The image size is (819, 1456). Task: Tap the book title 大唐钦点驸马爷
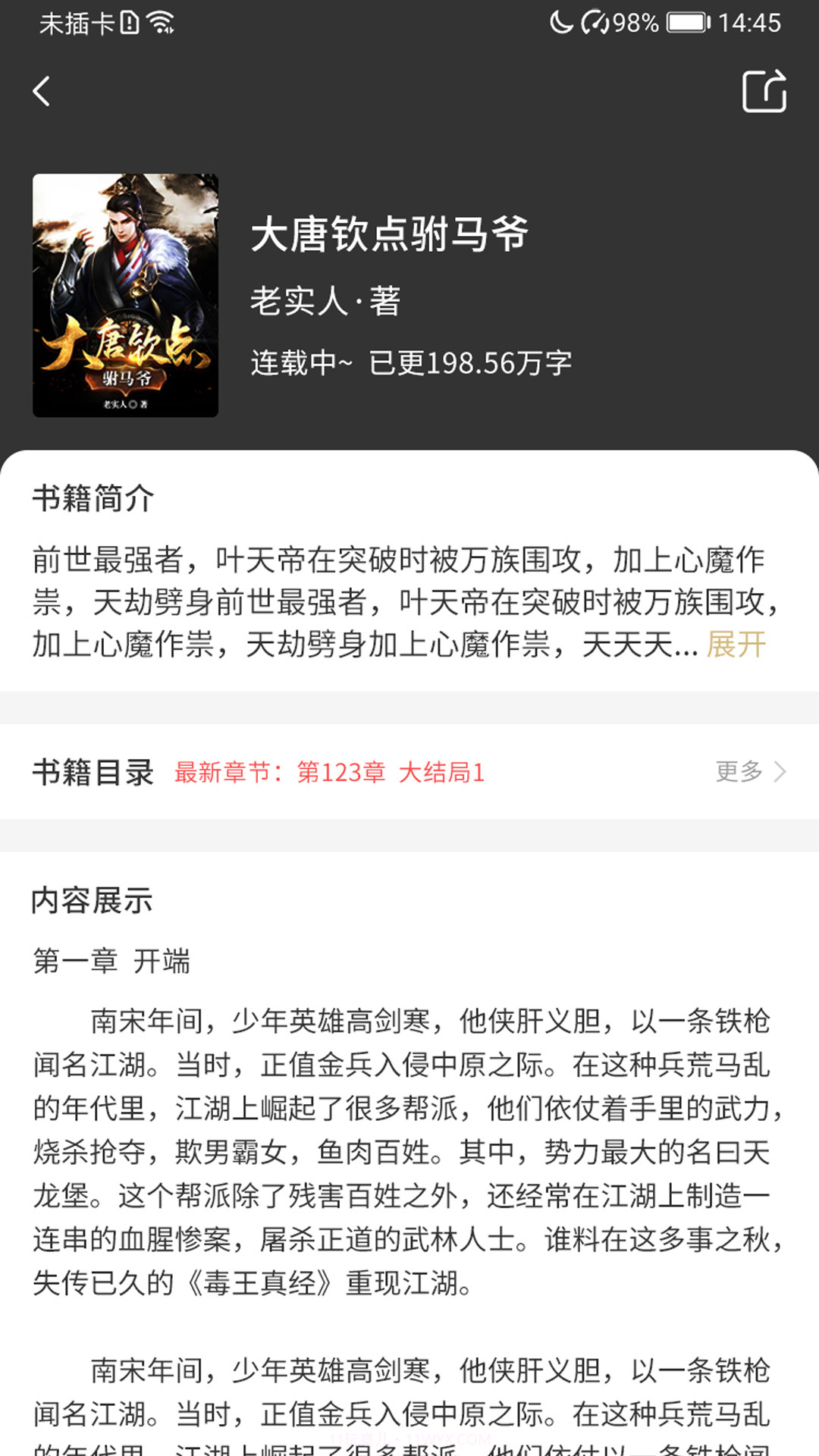pos(391,235)
